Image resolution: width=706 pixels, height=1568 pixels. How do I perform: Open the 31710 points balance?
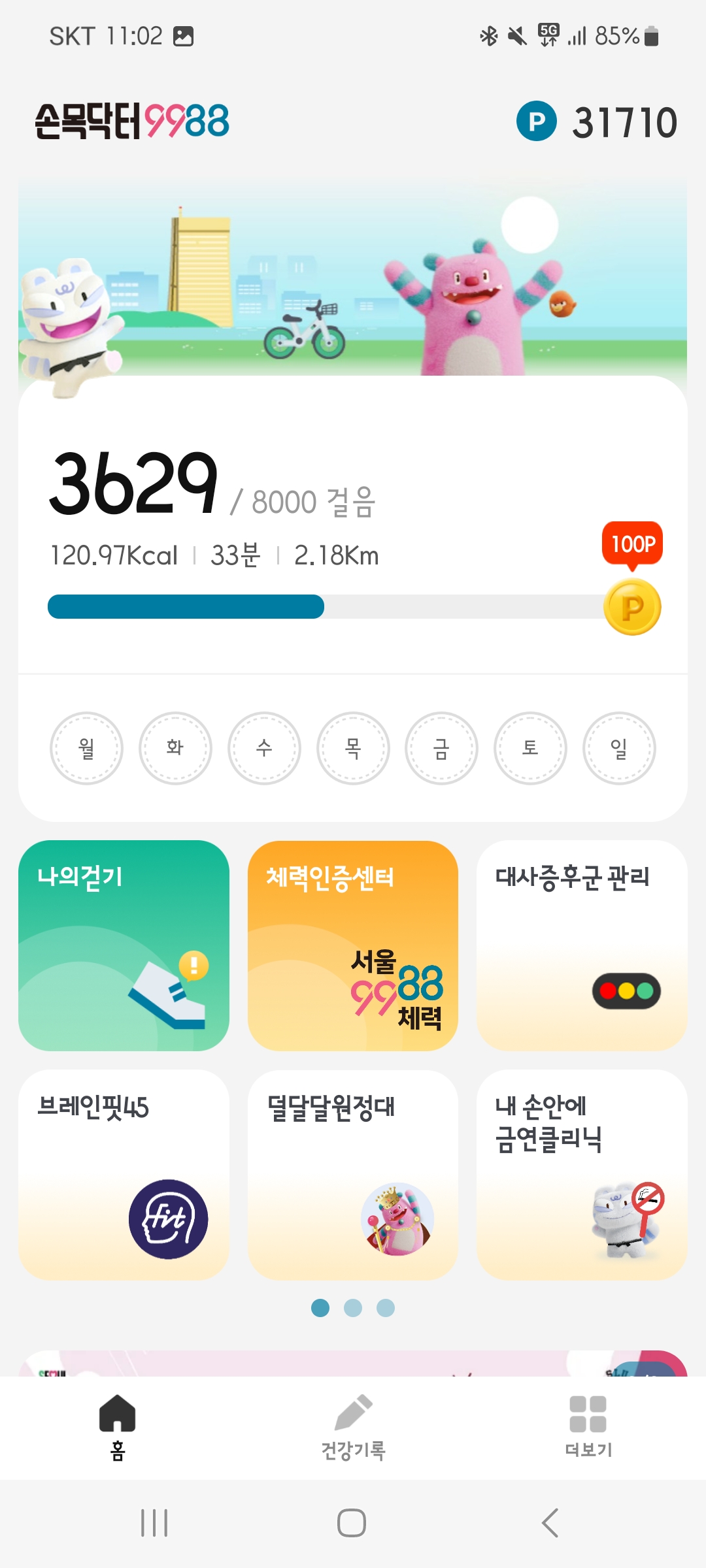[x=596, y=122]
